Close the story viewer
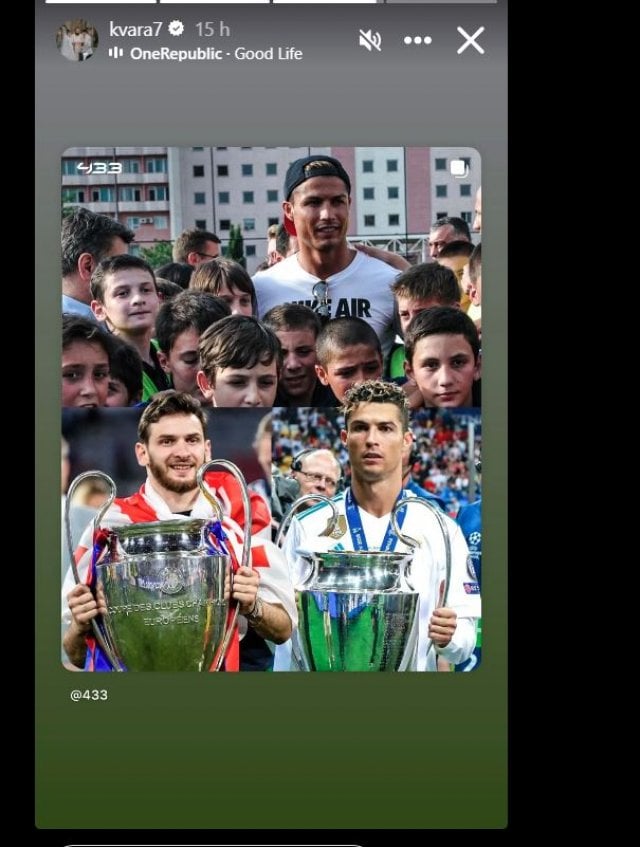This screenshot has height=847, width=640. point(470,40)
